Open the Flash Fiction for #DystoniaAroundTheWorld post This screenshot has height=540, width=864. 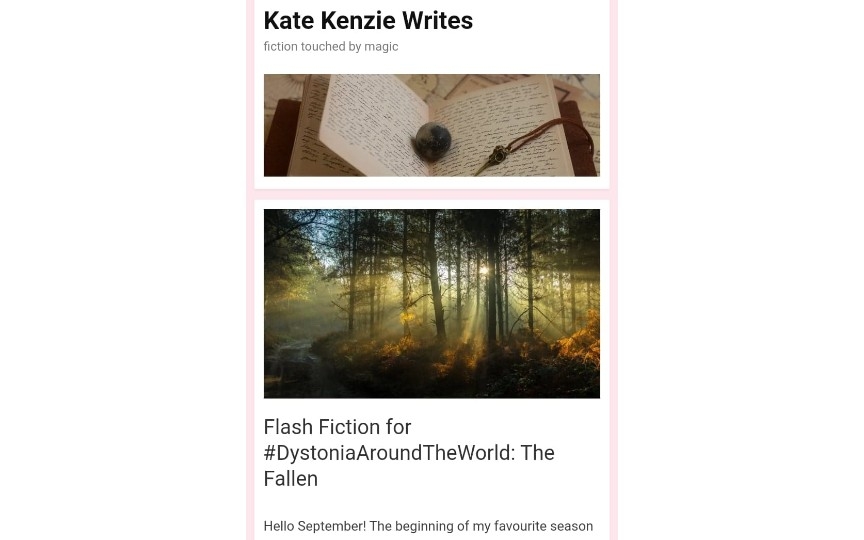(x=408, y=452)
